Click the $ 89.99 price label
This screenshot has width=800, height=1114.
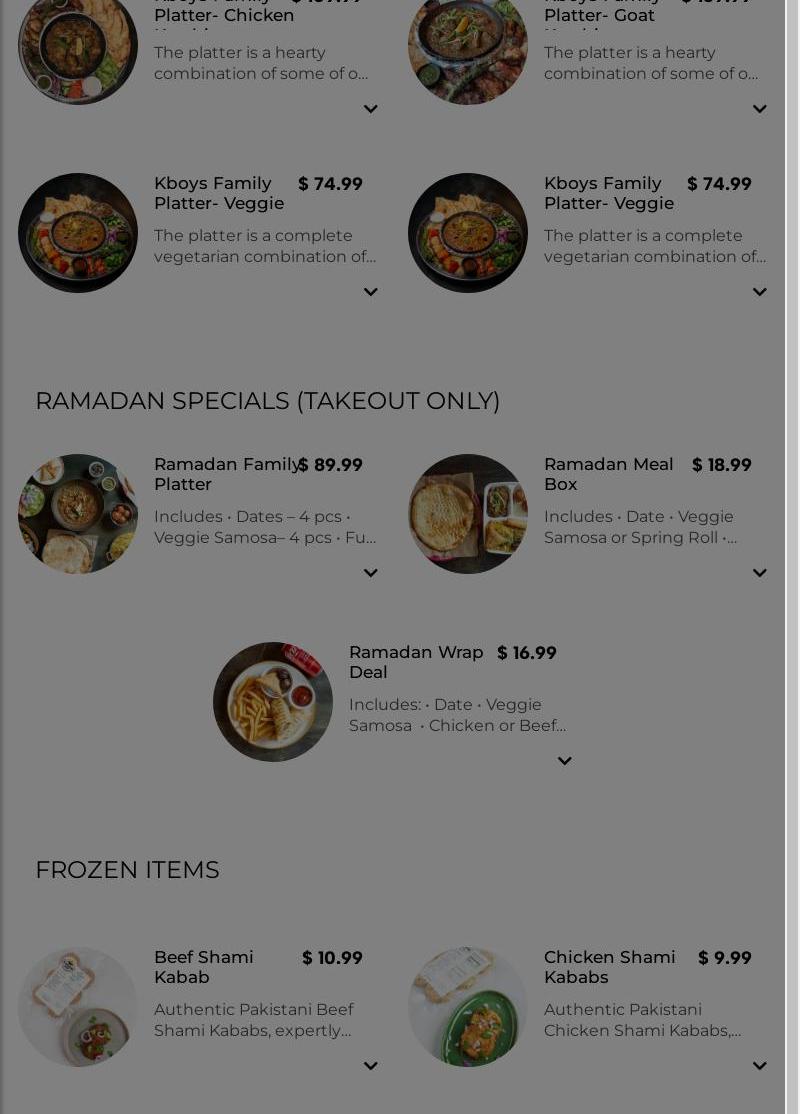[x=330, y=465]
